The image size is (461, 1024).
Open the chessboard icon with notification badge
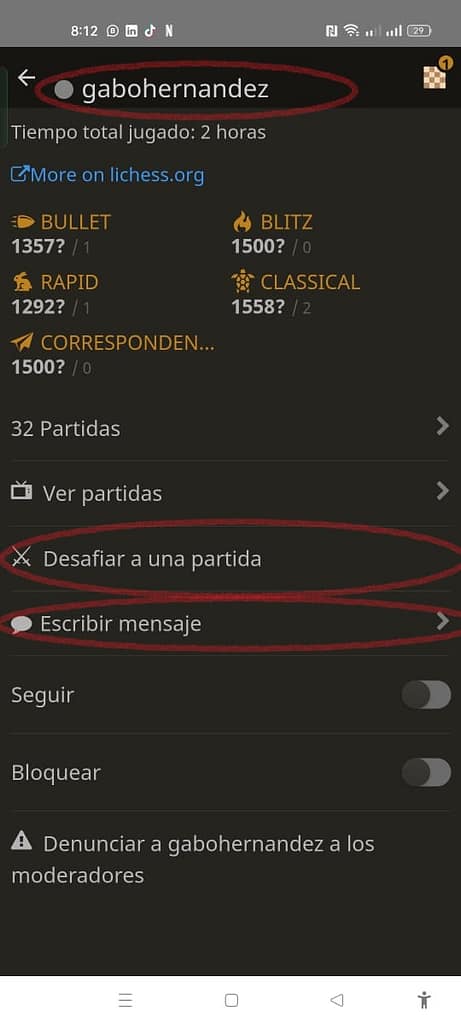(x=435, y=75)
